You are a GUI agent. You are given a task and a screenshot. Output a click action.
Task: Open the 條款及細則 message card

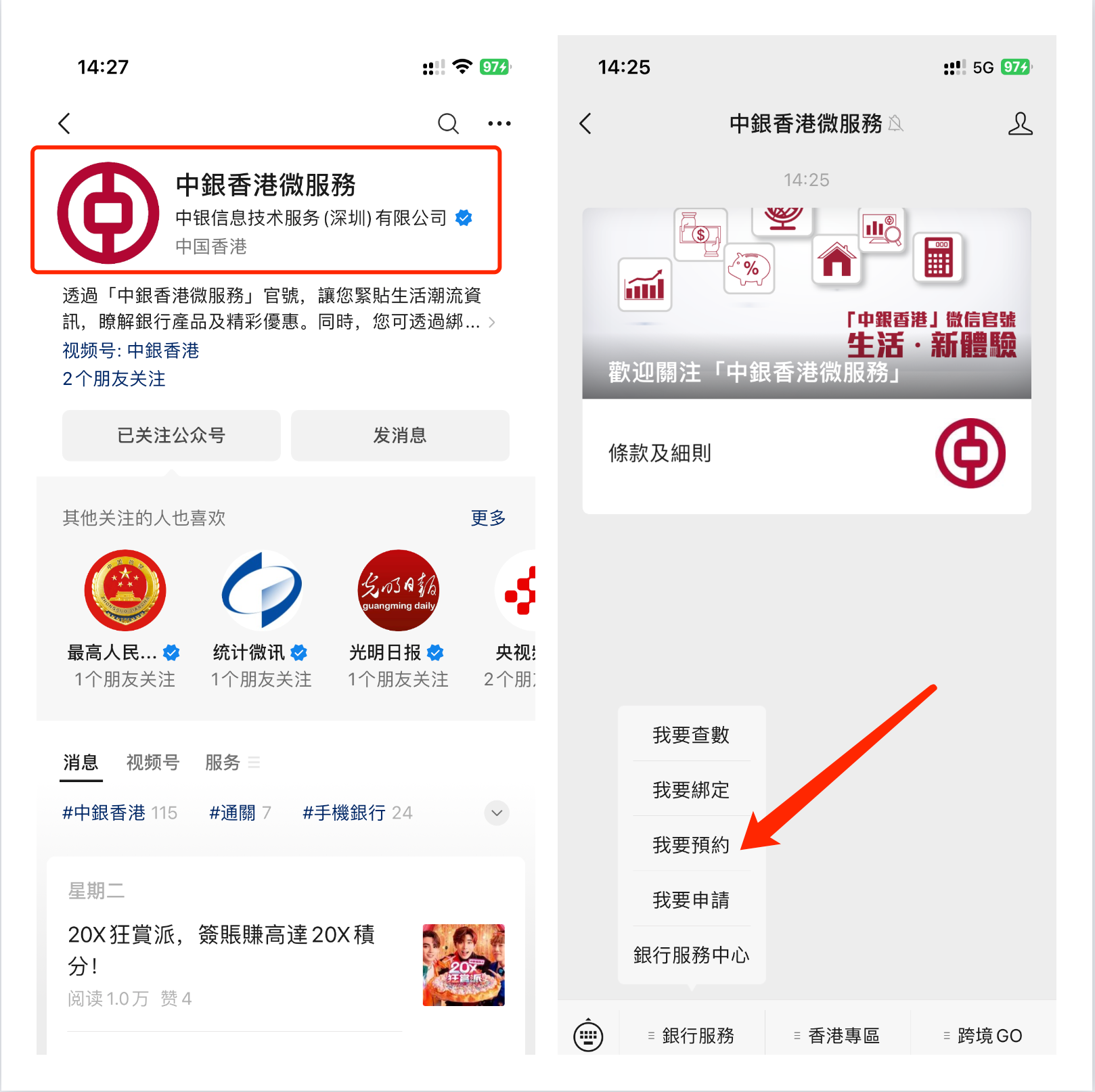click(x=806, y=453)
